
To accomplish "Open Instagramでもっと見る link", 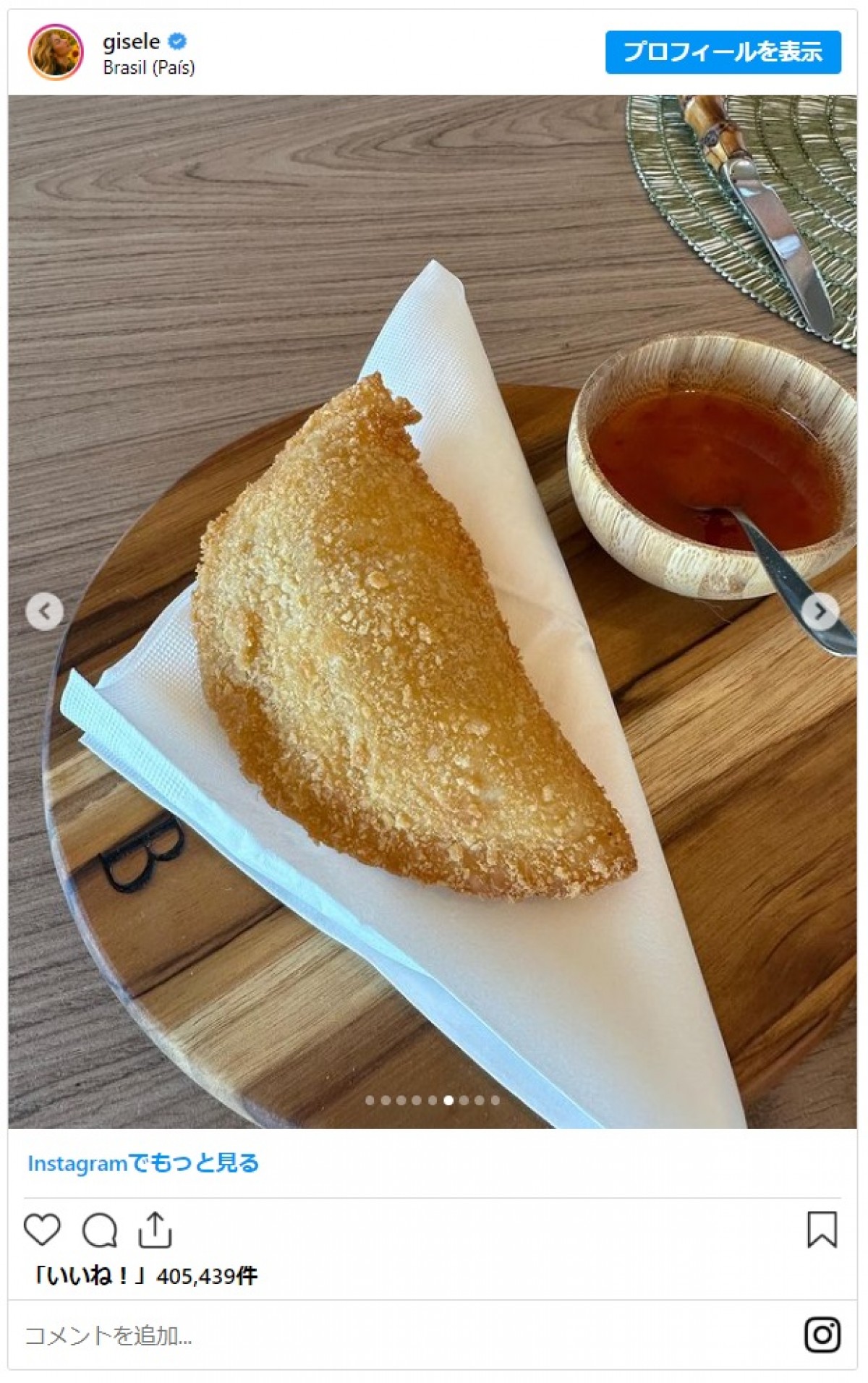I will point(143,1163).
